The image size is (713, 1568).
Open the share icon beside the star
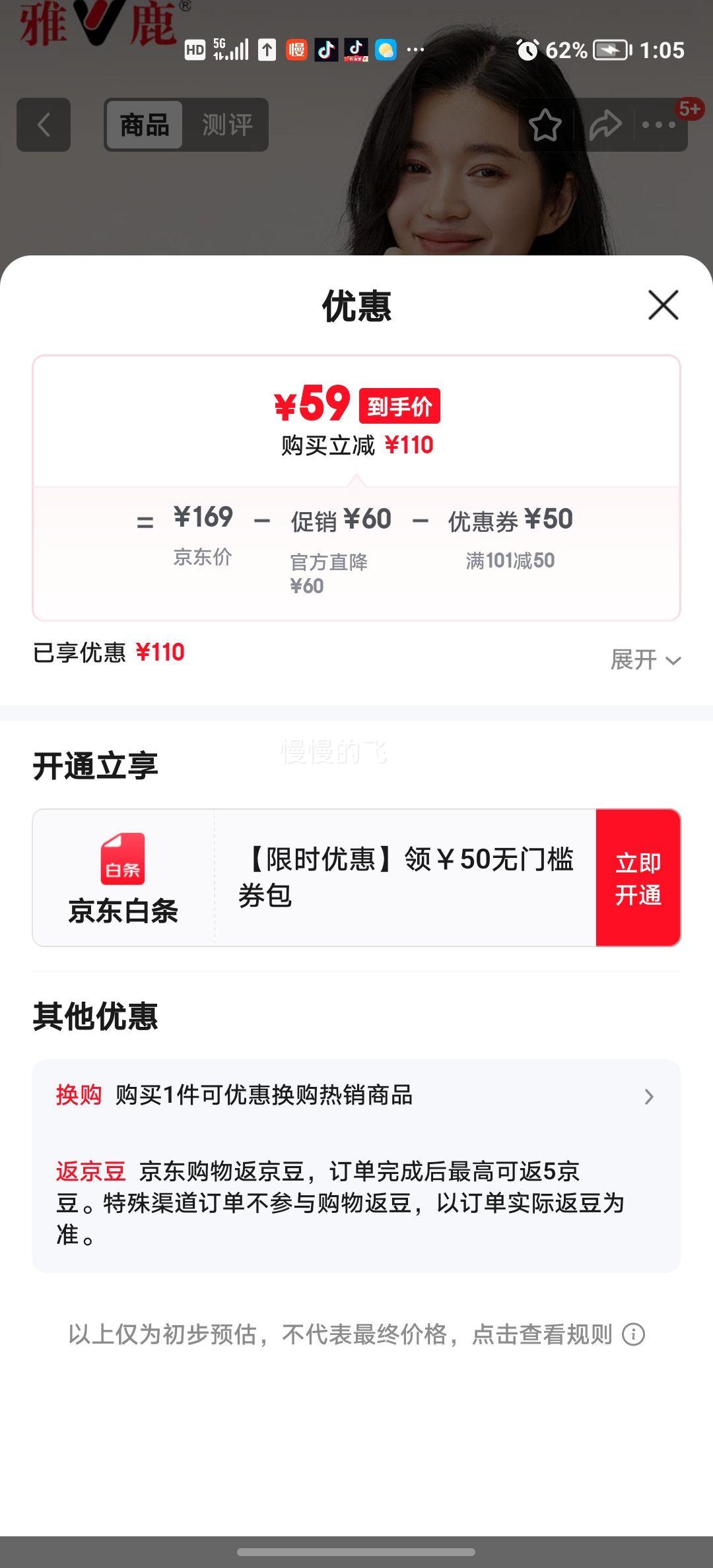coord(605,125)
